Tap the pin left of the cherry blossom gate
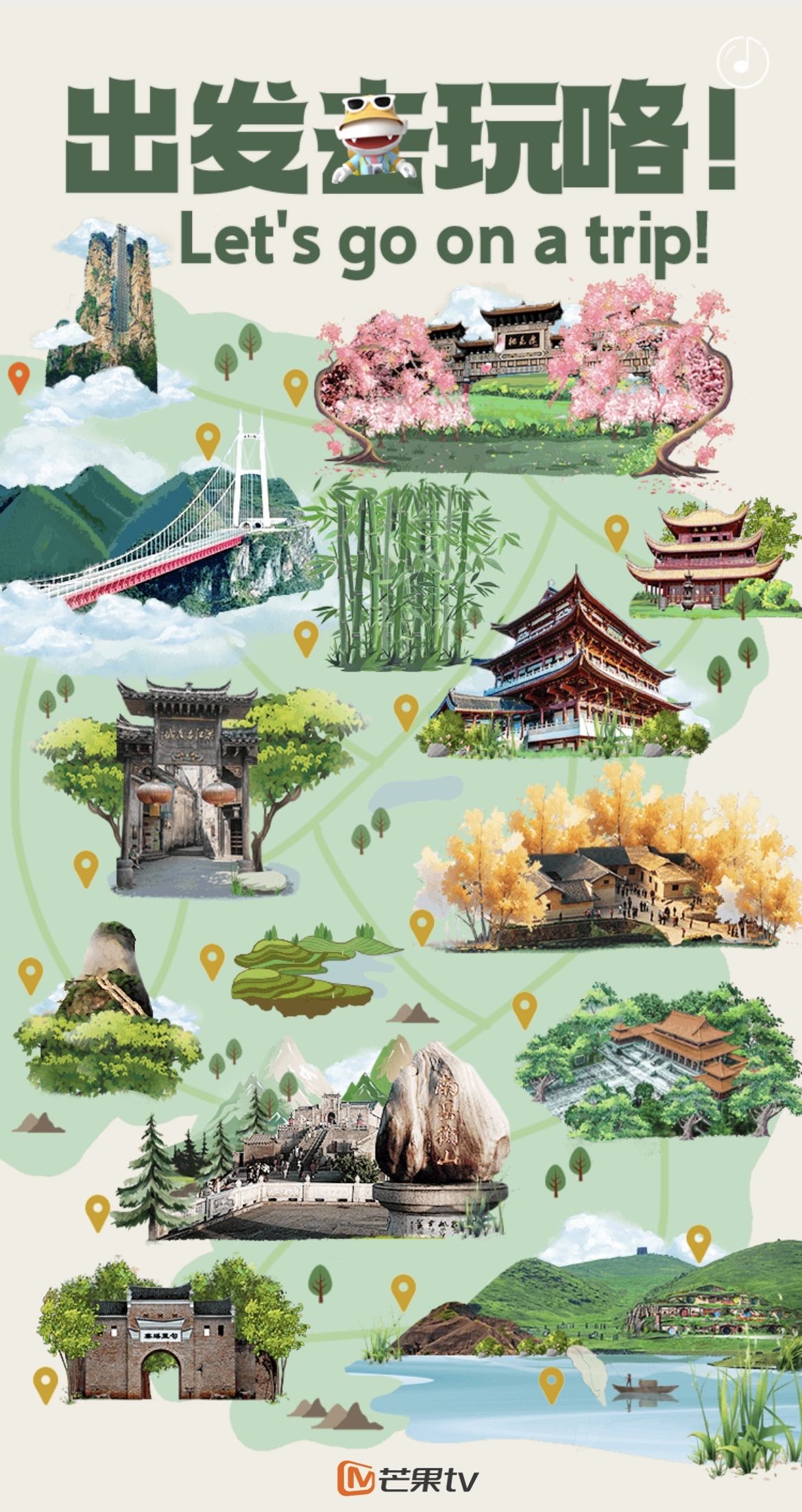The height and width of the screenshot is (1512, 802). [x=296, y=386]
